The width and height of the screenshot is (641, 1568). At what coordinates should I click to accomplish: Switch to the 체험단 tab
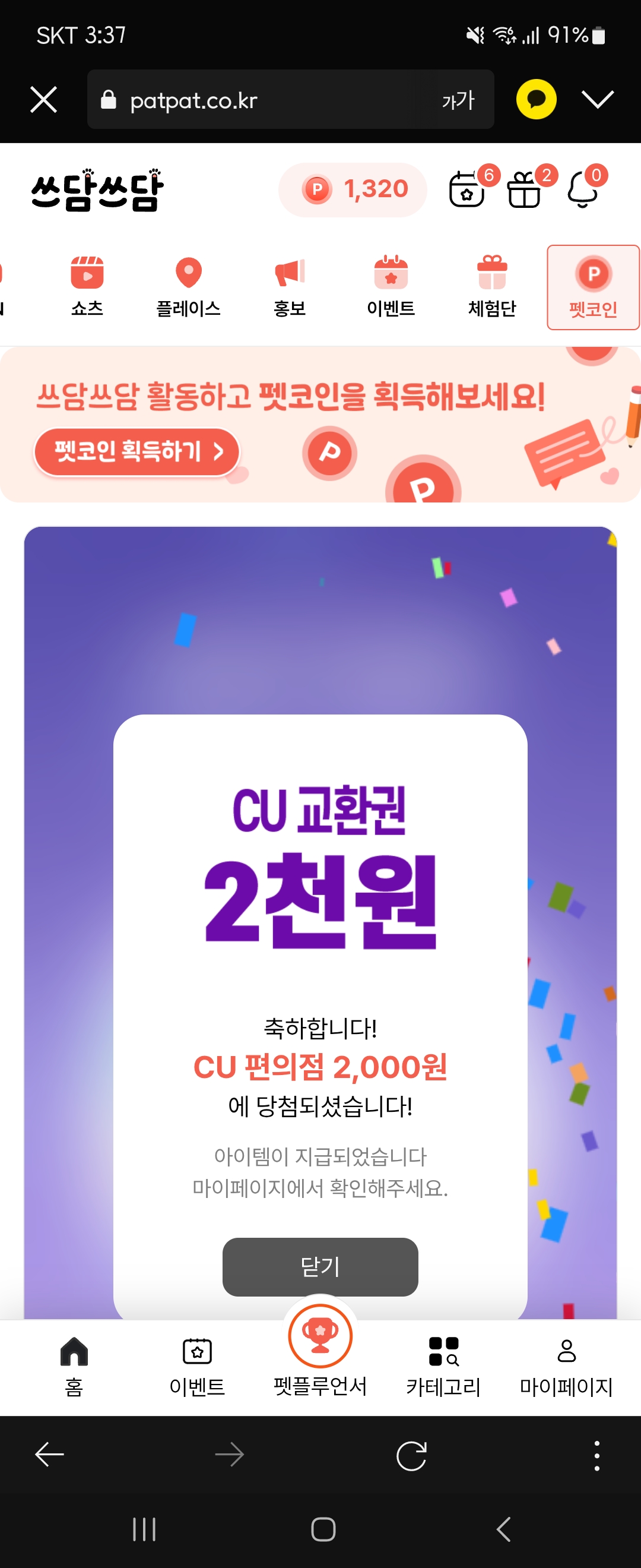click(x=492, y=287)
